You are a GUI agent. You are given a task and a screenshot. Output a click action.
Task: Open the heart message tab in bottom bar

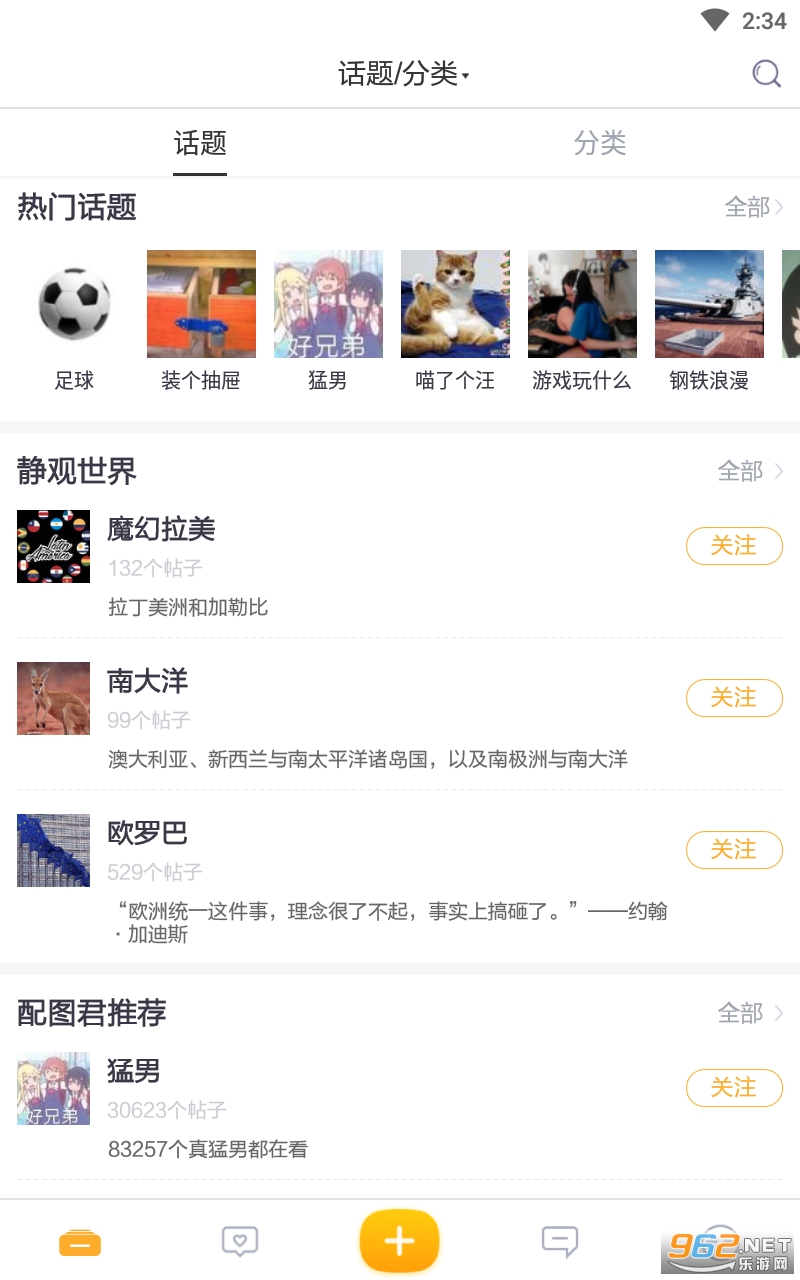tap(240, 1241)
